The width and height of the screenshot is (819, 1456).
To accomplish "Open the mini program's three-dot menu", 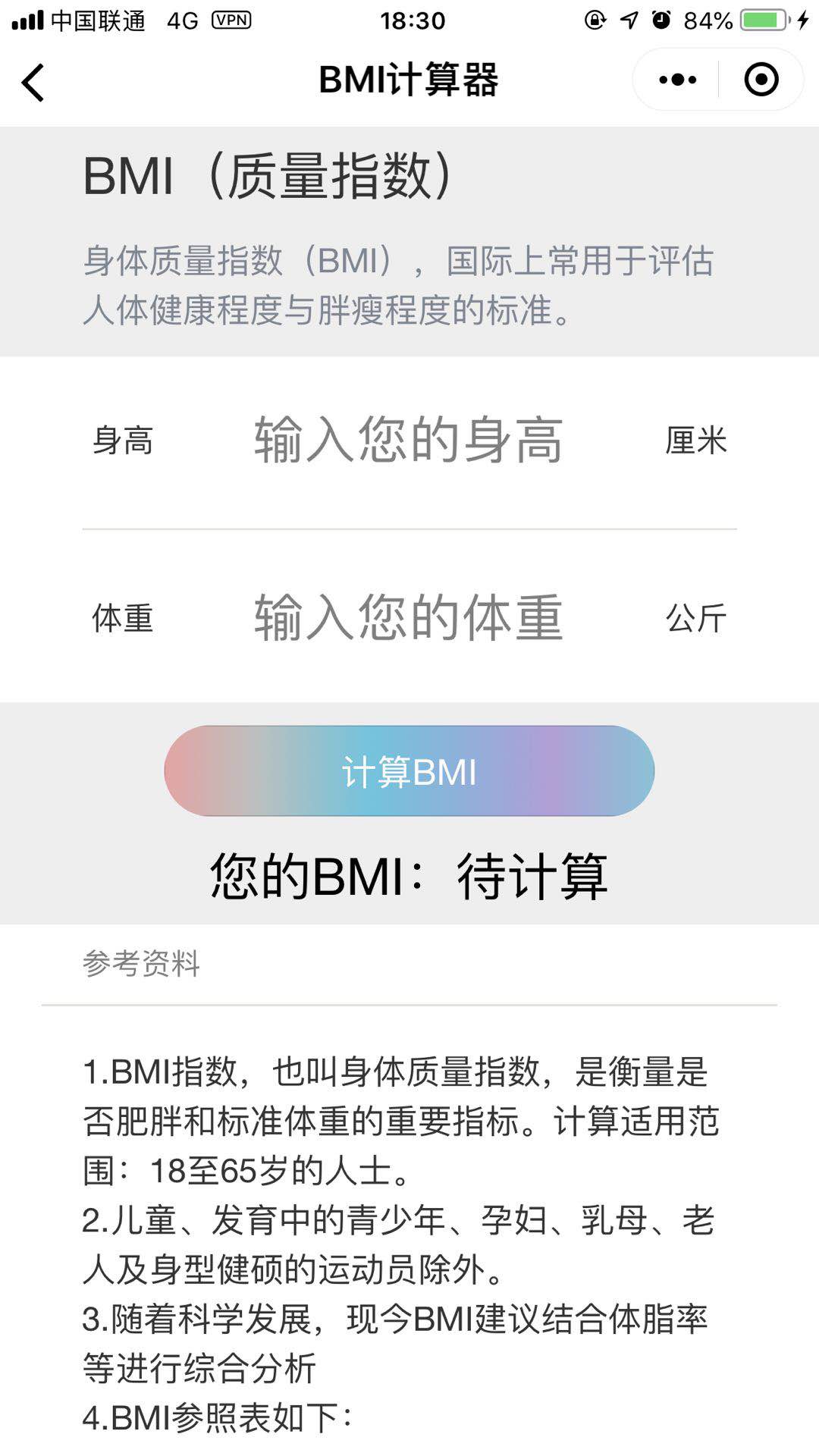I will 677,80.
